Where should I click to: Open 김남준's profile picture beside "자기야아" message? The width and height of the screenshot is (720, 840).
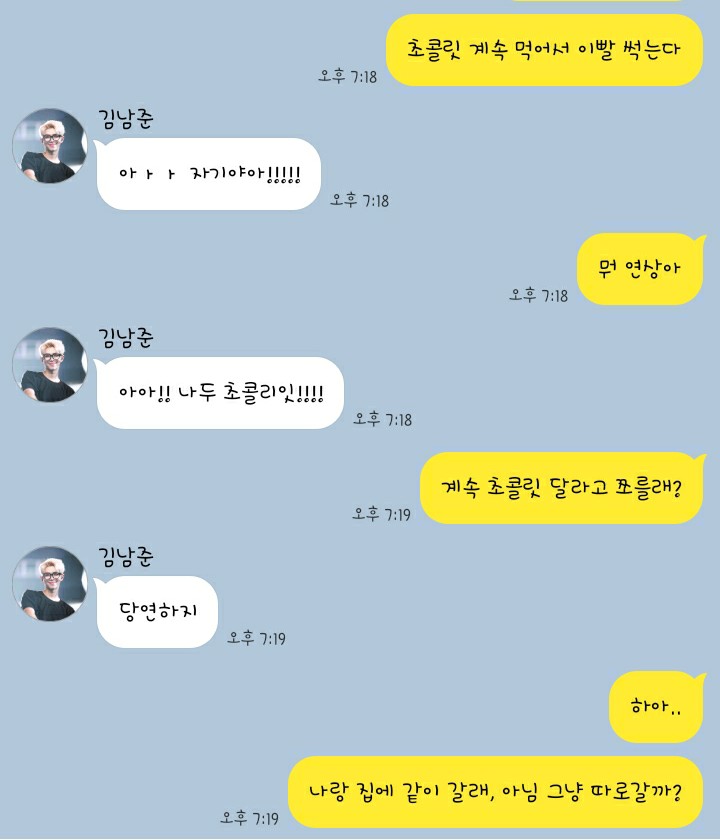49,146
